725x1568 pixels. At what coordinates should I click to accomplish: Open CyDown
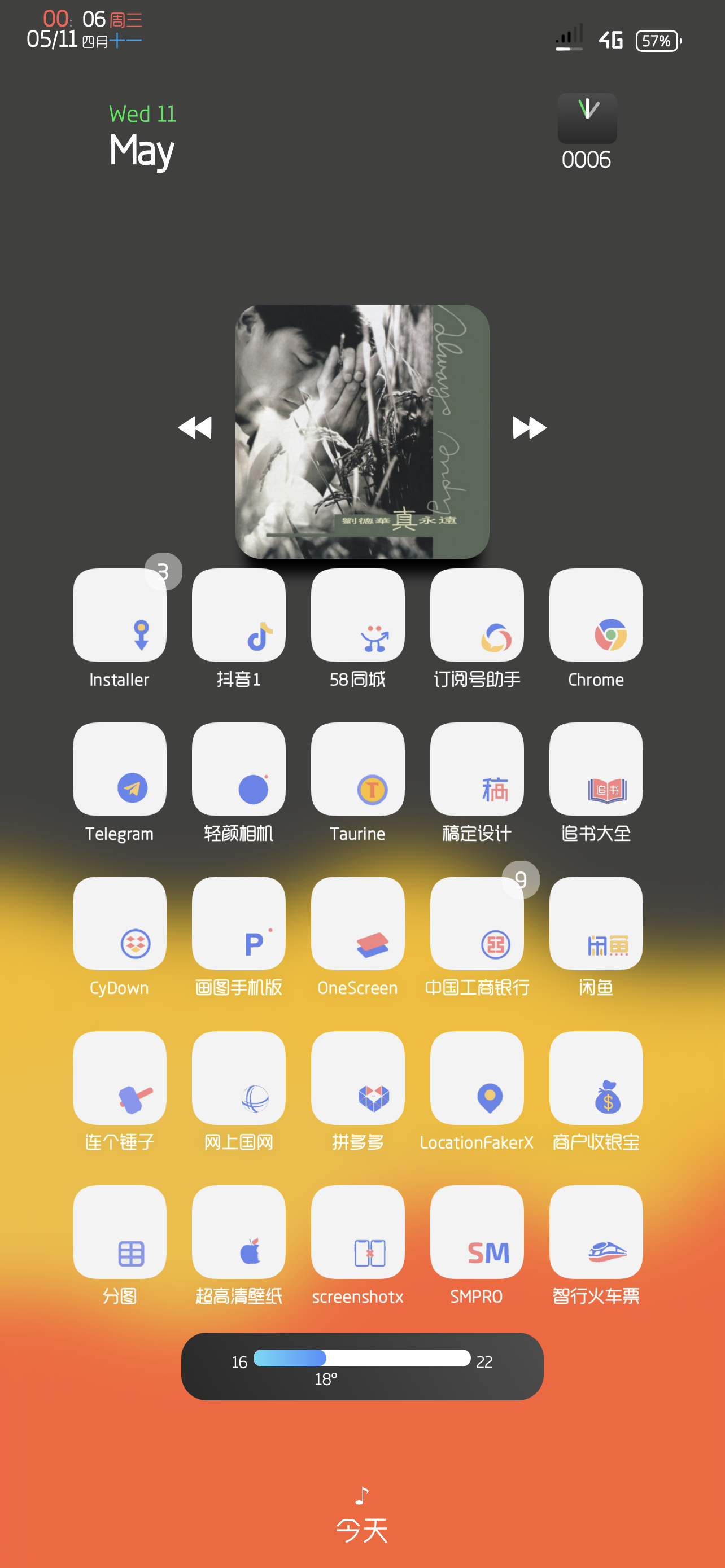coord(119,923)
